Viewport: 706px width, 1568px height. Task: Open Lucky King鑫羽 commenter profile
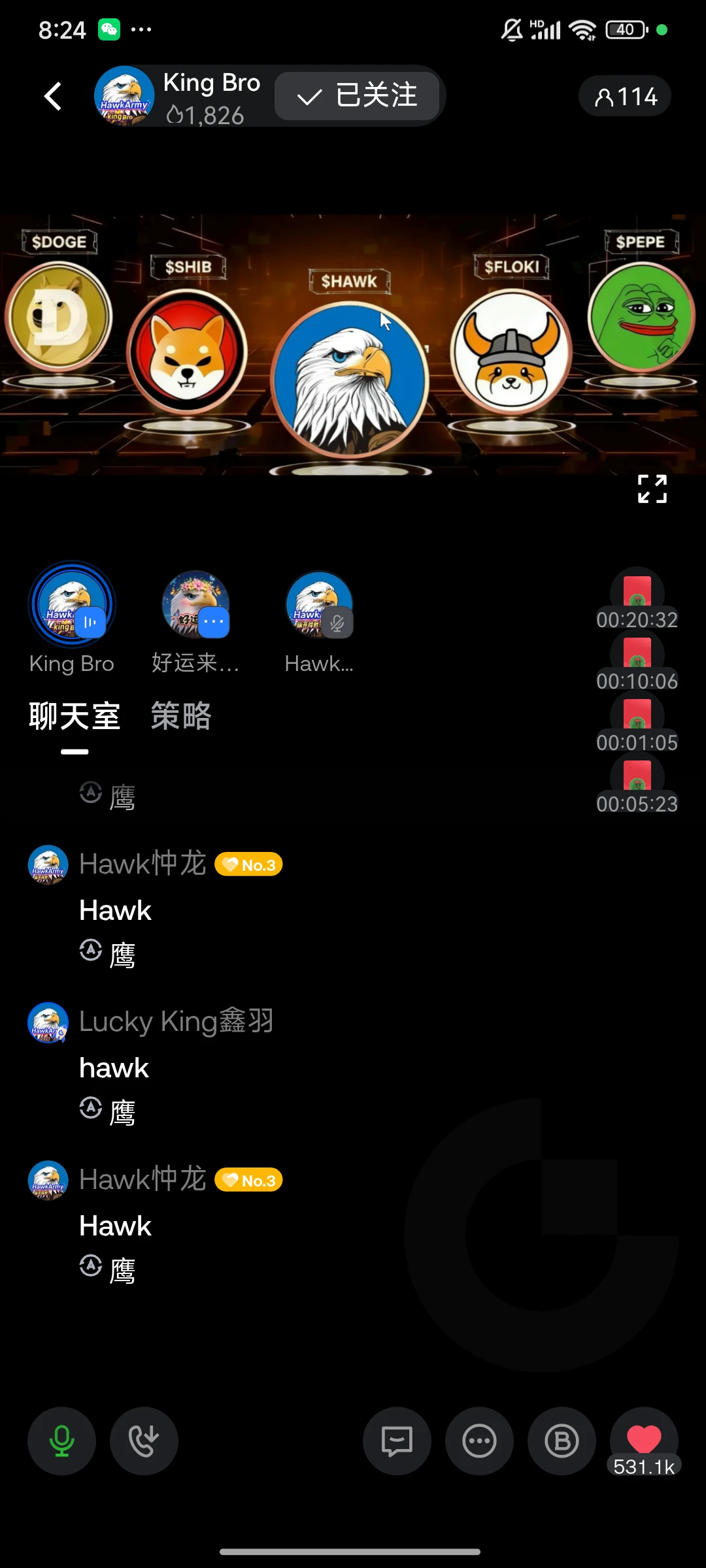48,1022
